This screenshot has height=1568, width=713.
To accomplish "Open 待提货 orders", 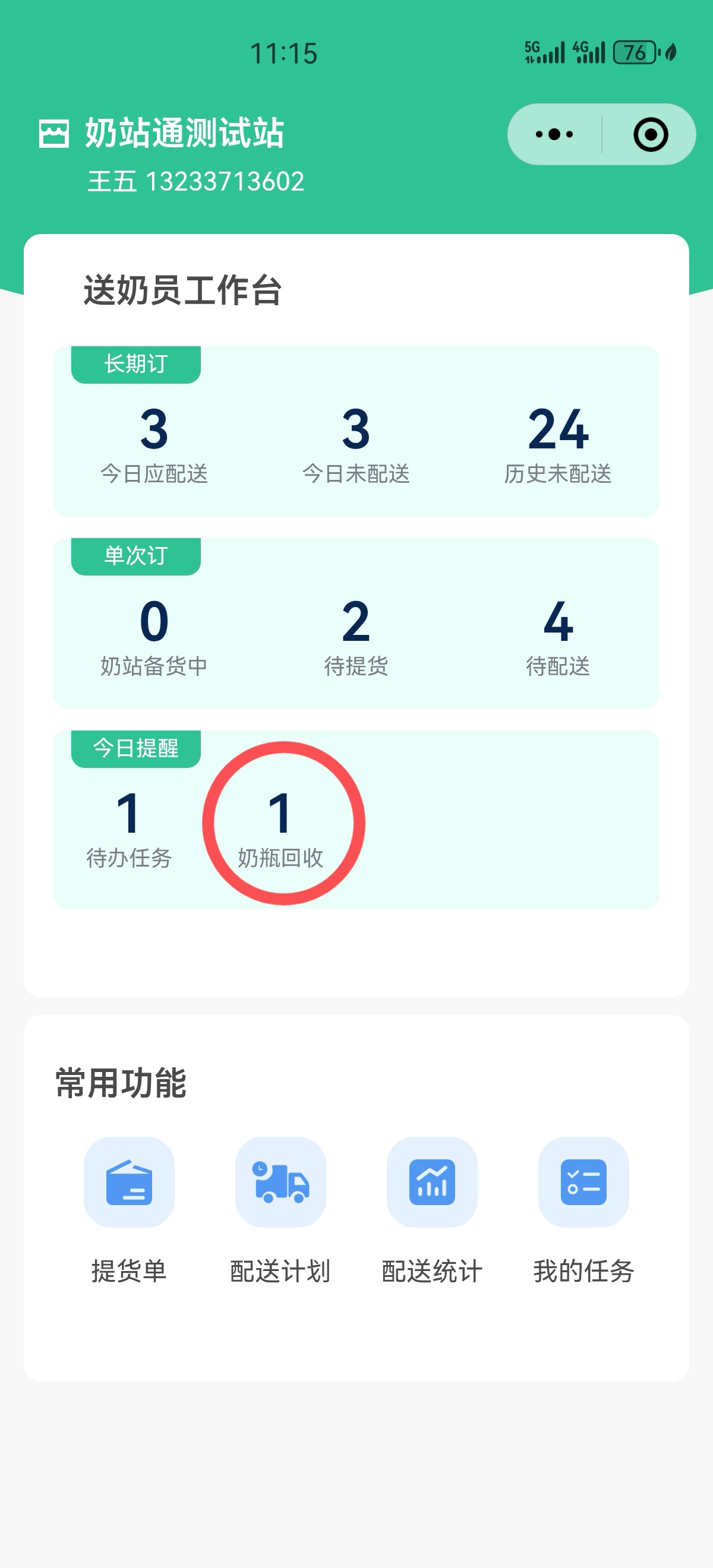I will coord(356,637).
